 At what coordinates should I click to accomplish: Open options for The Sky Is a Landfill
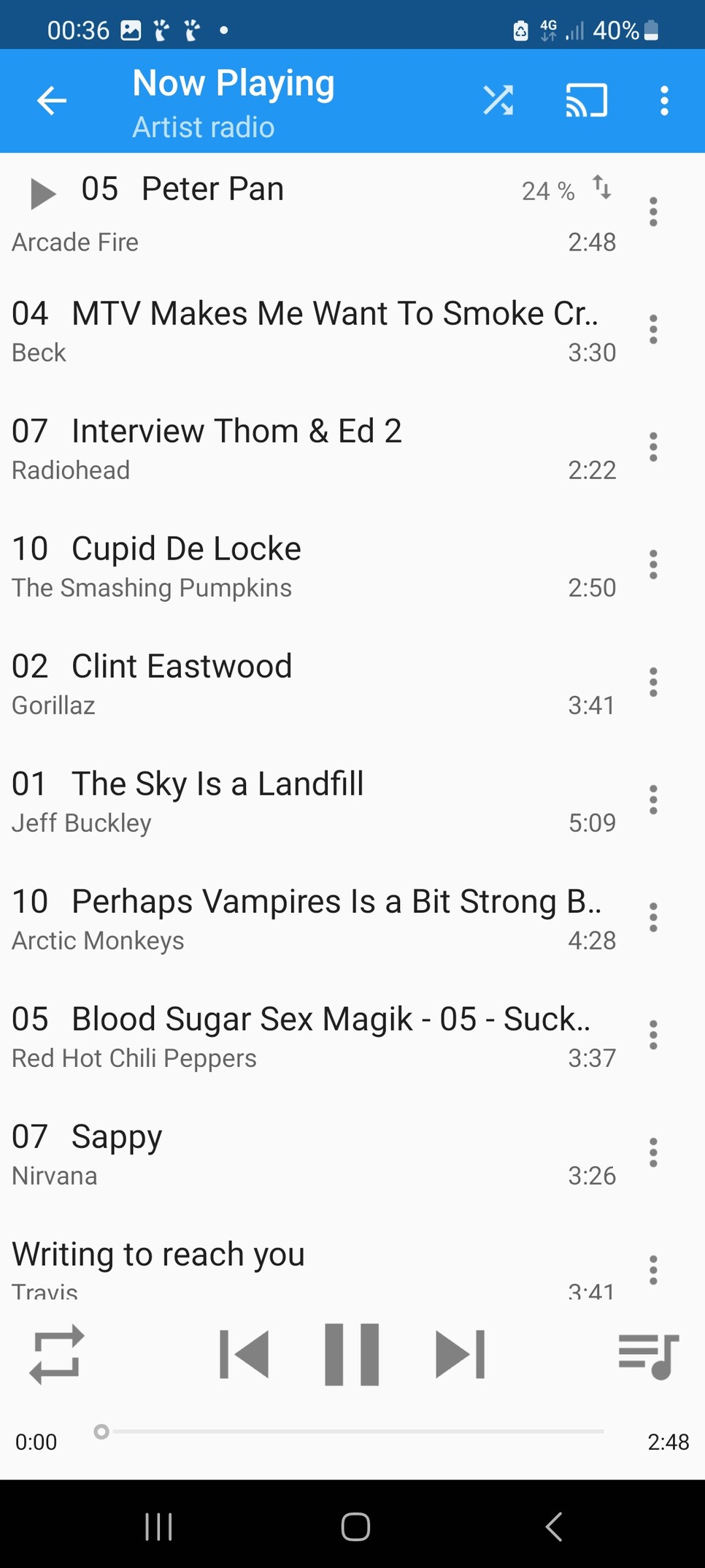(653, 800)
